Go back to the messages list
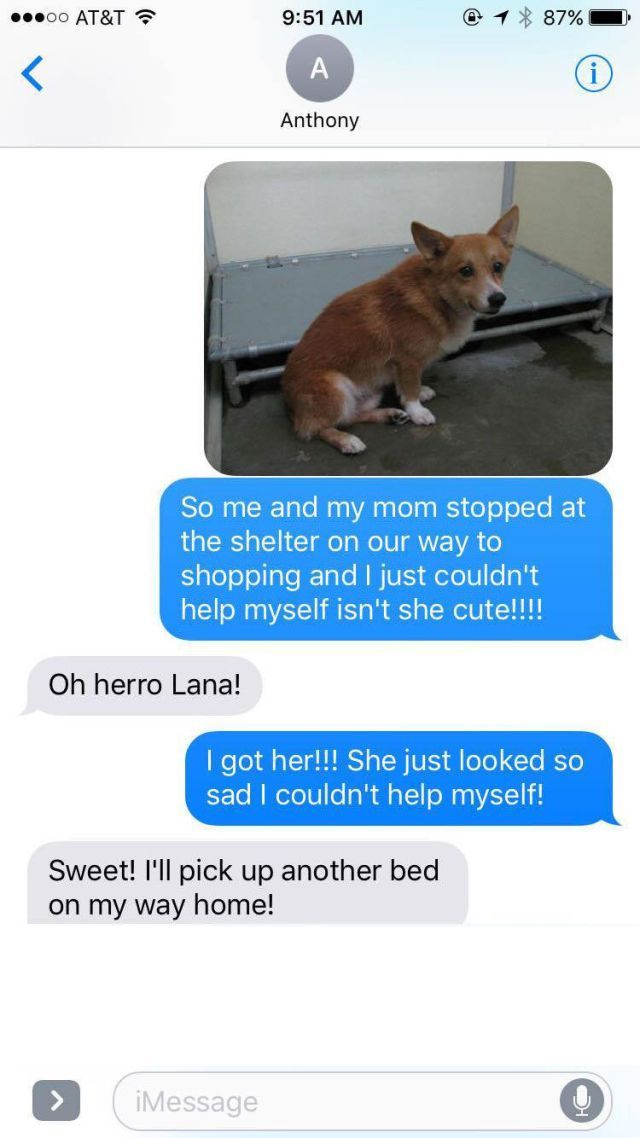The width and height of the screenshot is (640, 1138). tap(33, 74)
